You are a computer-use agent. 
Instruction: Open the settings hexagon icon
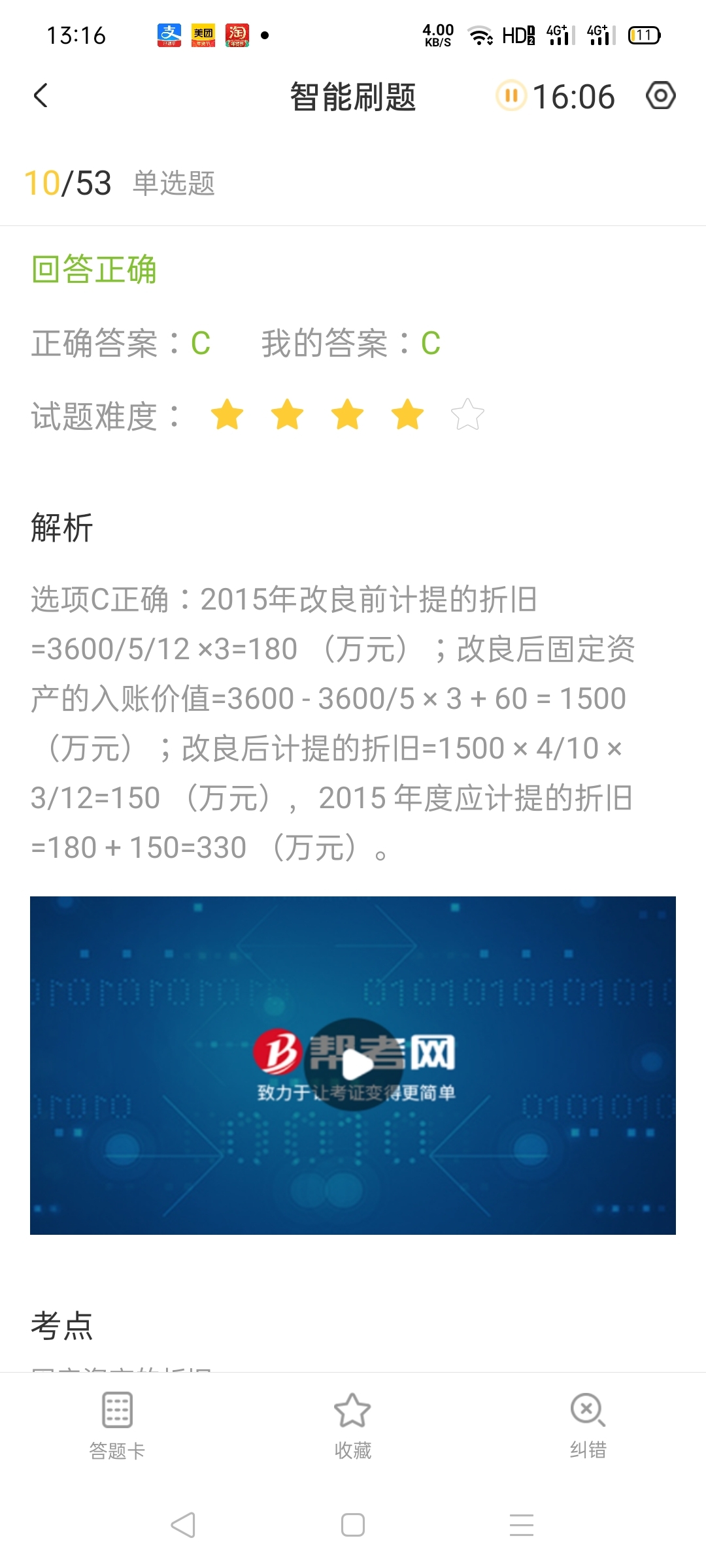click(x=660, y=96)
